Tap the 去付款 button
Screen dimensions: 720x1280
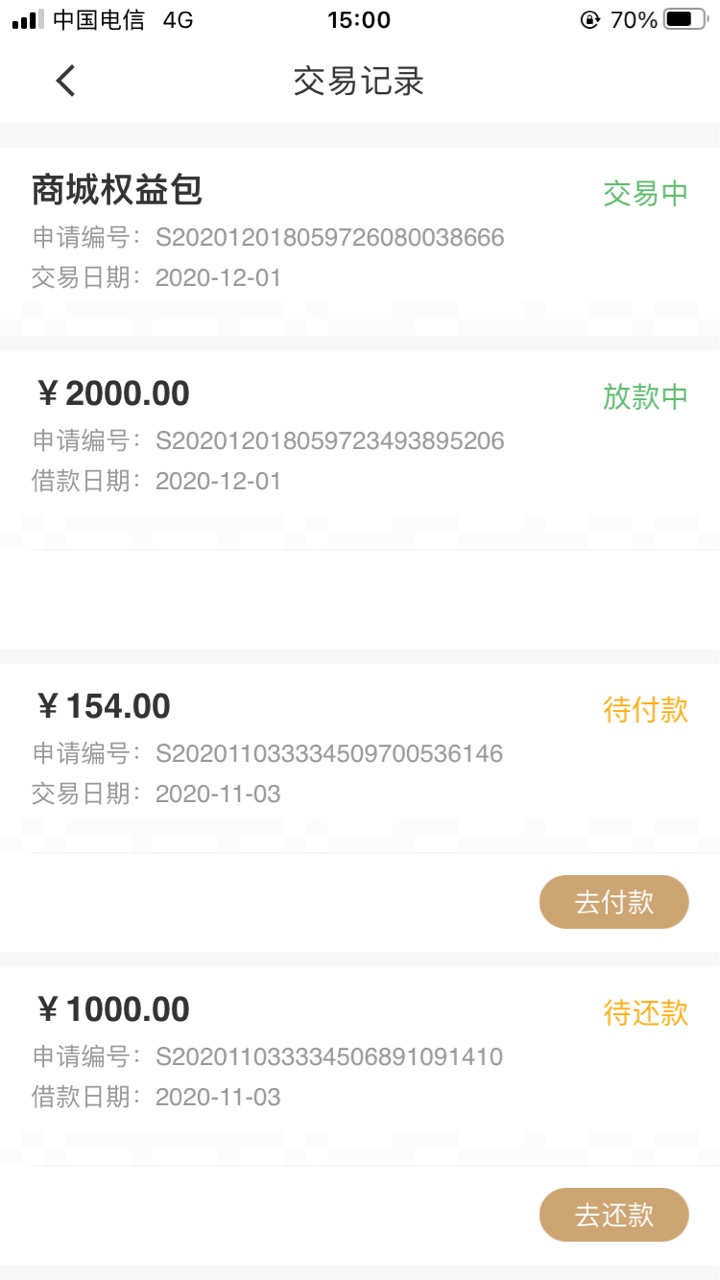[x=614, y=902]
